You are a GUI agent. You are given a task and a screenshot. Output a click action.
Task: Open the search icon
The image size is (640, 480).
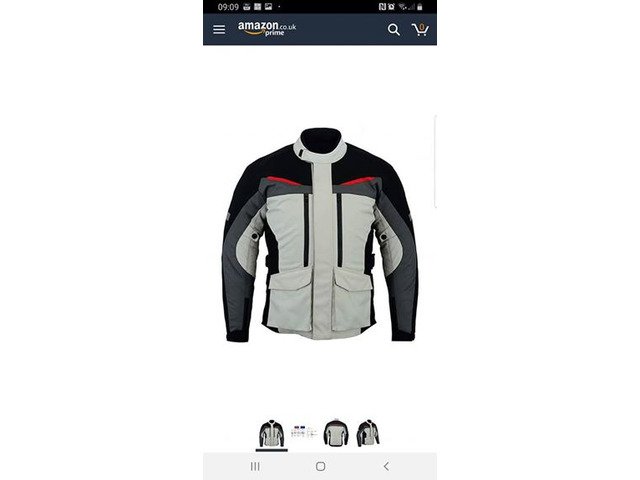point(394,30)
